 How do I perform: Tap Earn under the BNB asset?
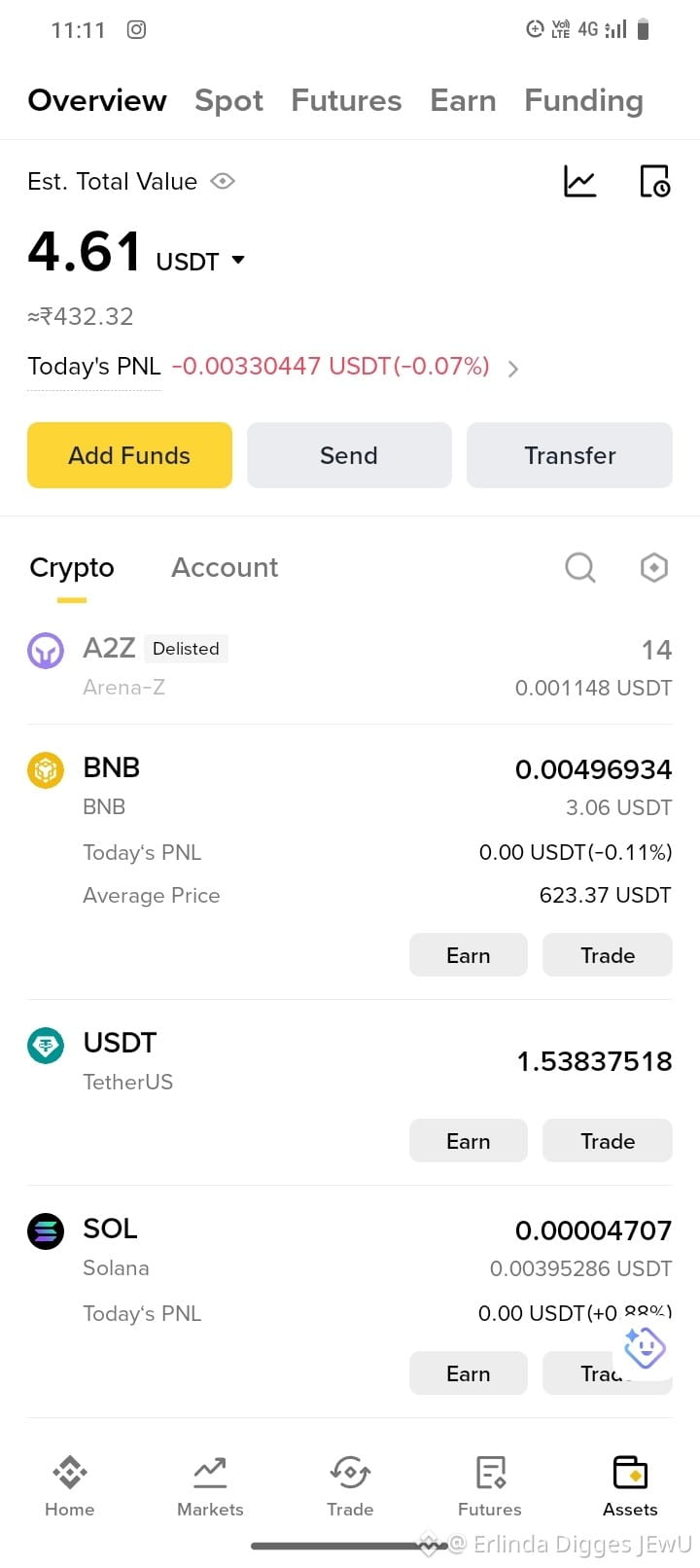click(468, 955)
